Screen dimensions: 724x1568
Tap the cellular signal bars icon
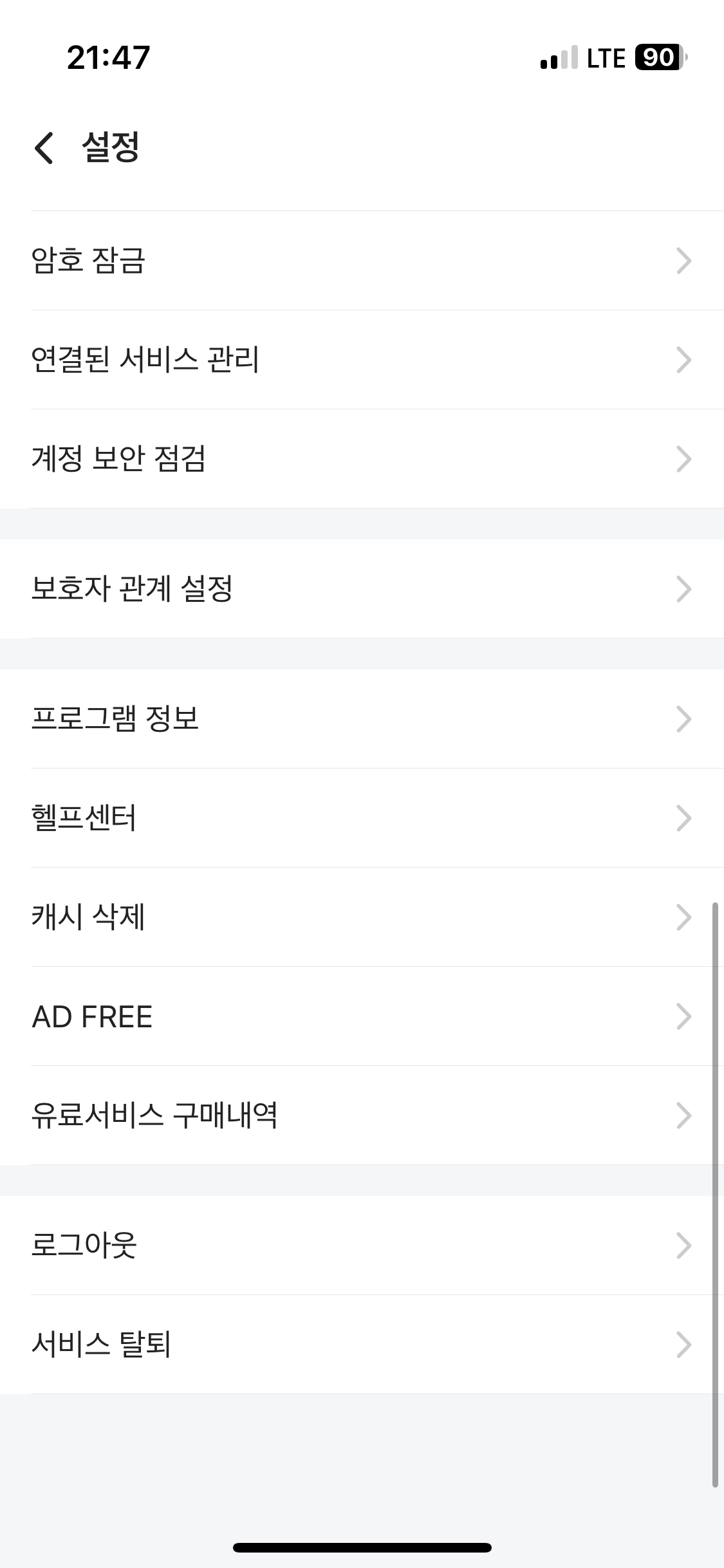click(x=557, y=59)
